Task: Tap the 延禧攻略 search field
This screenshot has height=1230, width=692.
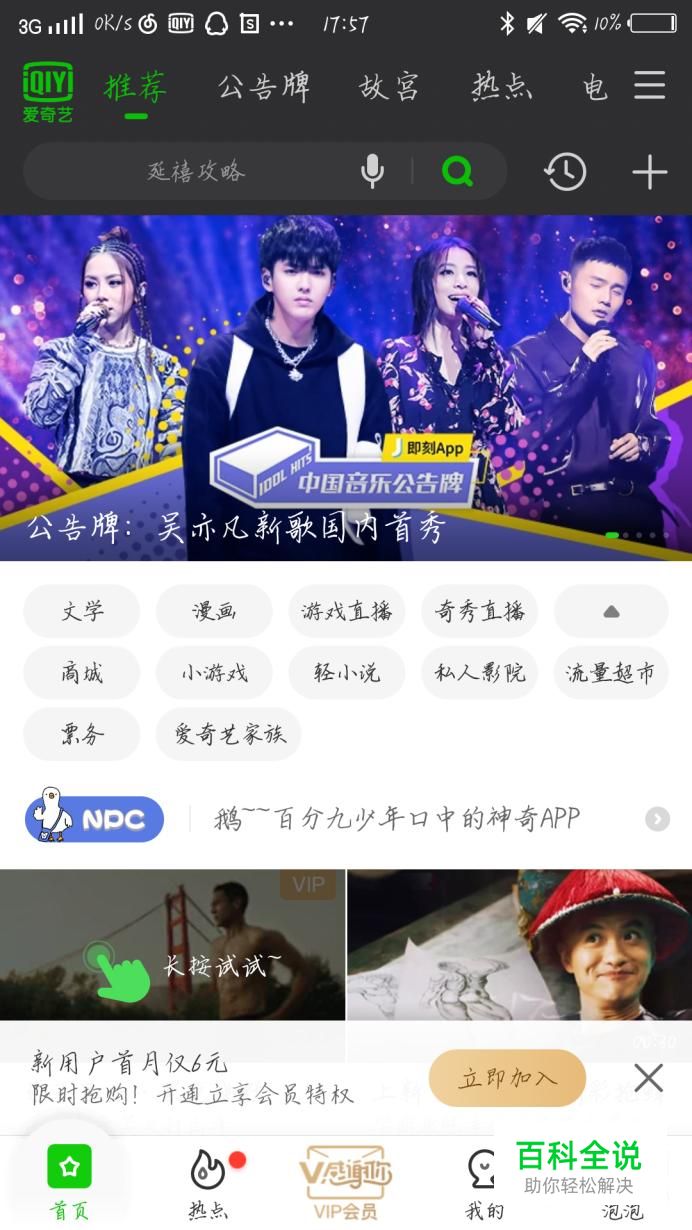Action: [196, 171]
